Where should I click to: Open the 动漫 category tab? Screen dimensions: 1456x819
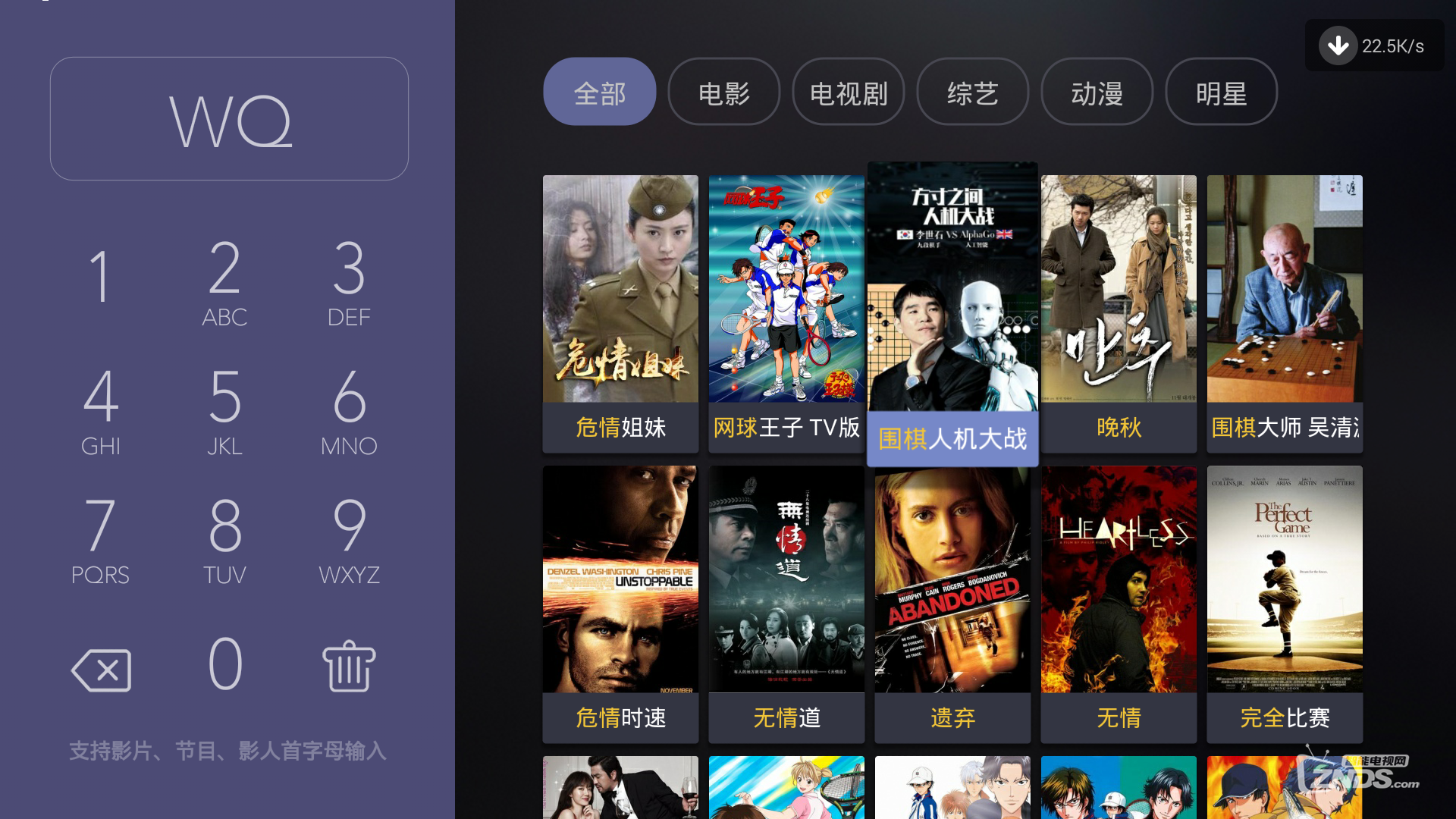(x=1097, y=93)
